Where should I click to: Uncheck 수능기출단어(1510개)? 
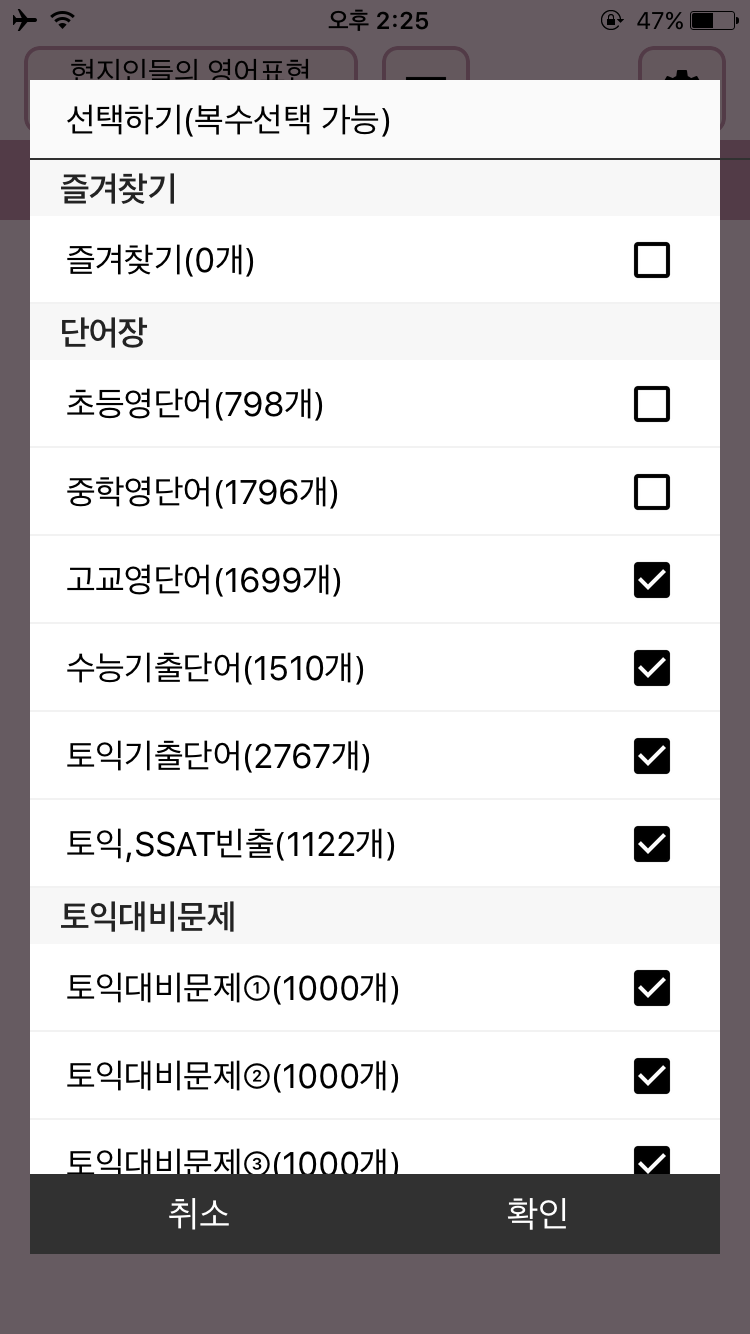[x=651, y=668]
